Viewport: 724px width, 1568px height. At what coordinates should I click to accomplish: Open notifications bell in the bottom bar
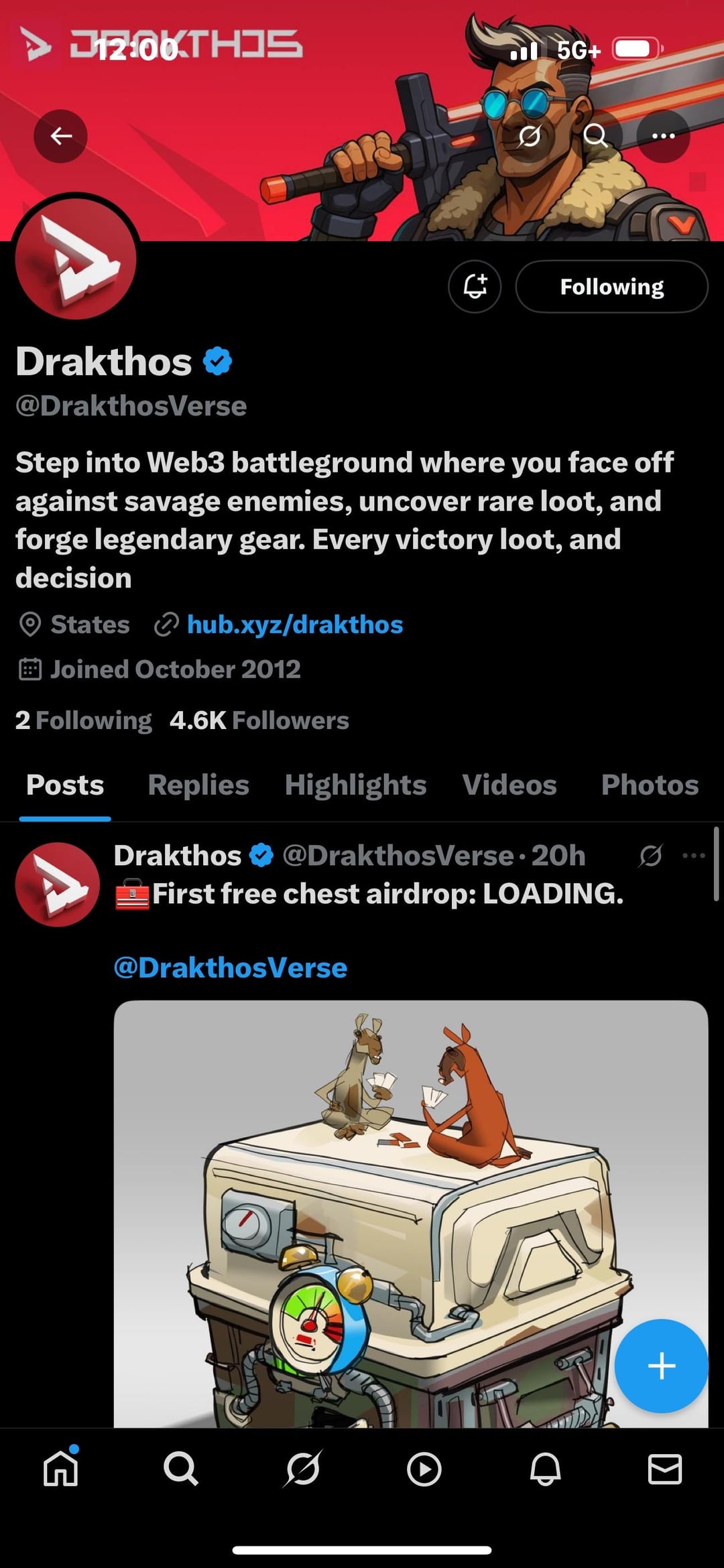click(x=545, y=1469)
